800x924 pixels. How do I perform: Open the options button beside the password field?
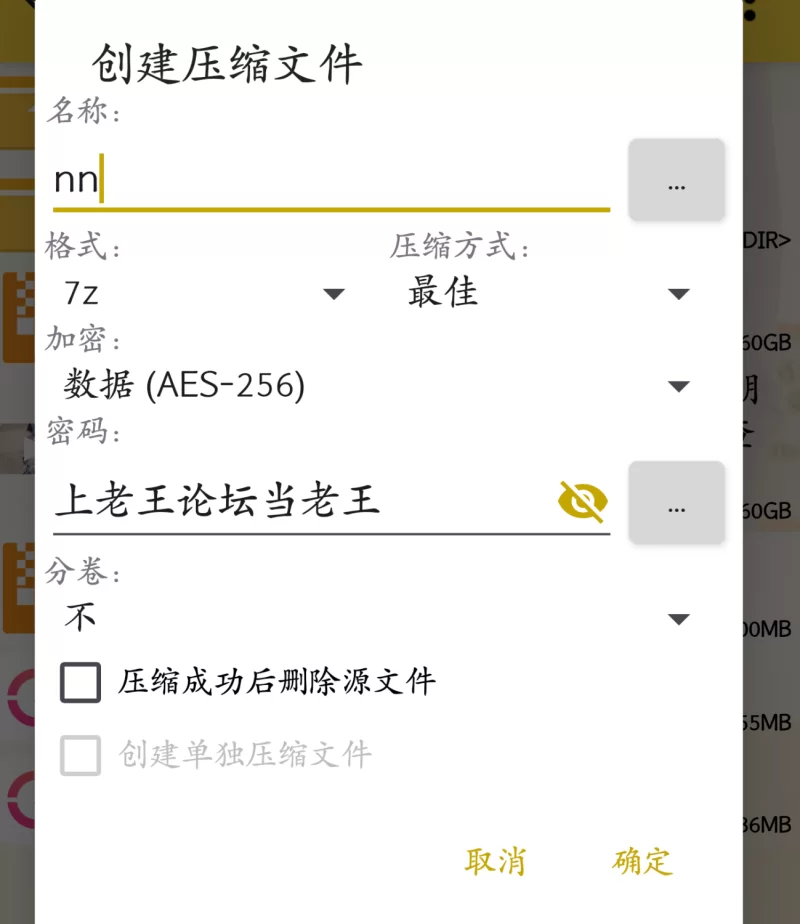[x=676, y=503]
